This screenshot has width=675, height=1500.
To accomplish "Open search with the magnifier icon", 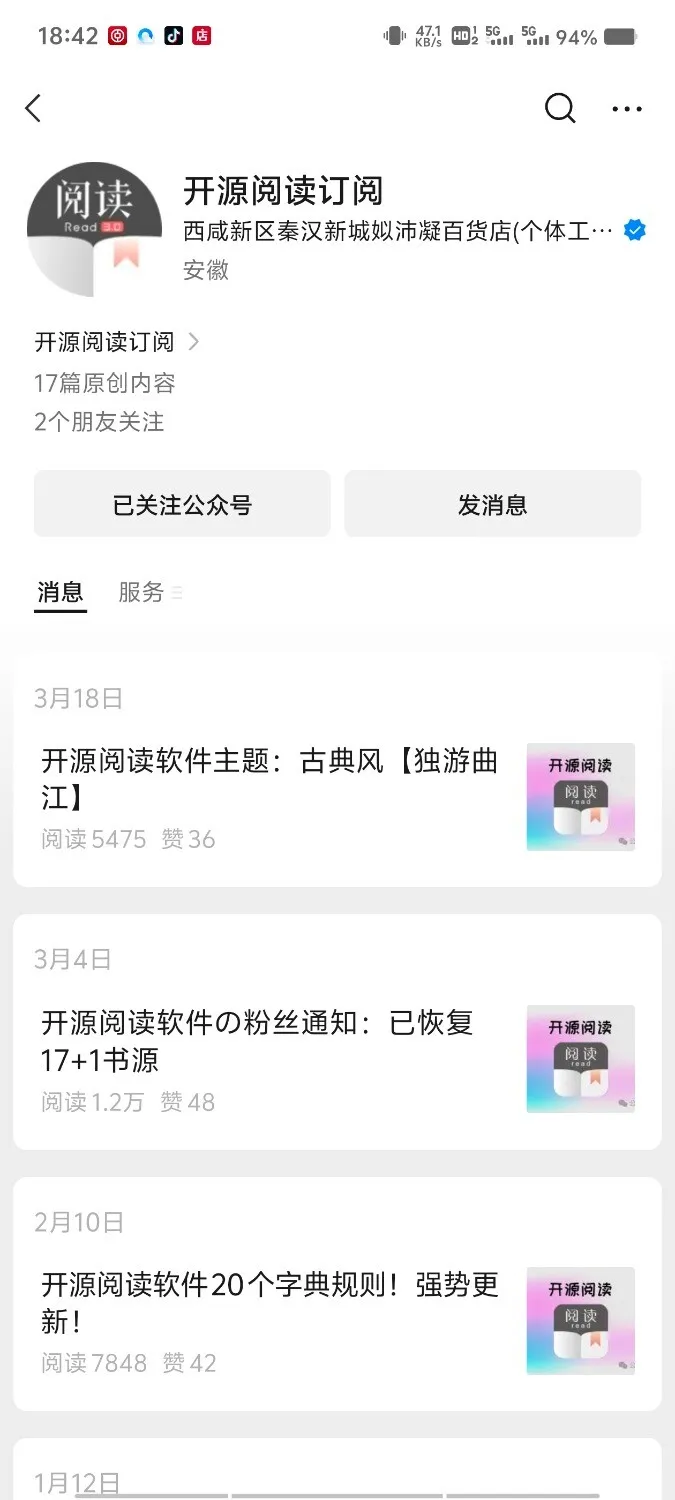I will pos(560,108).
